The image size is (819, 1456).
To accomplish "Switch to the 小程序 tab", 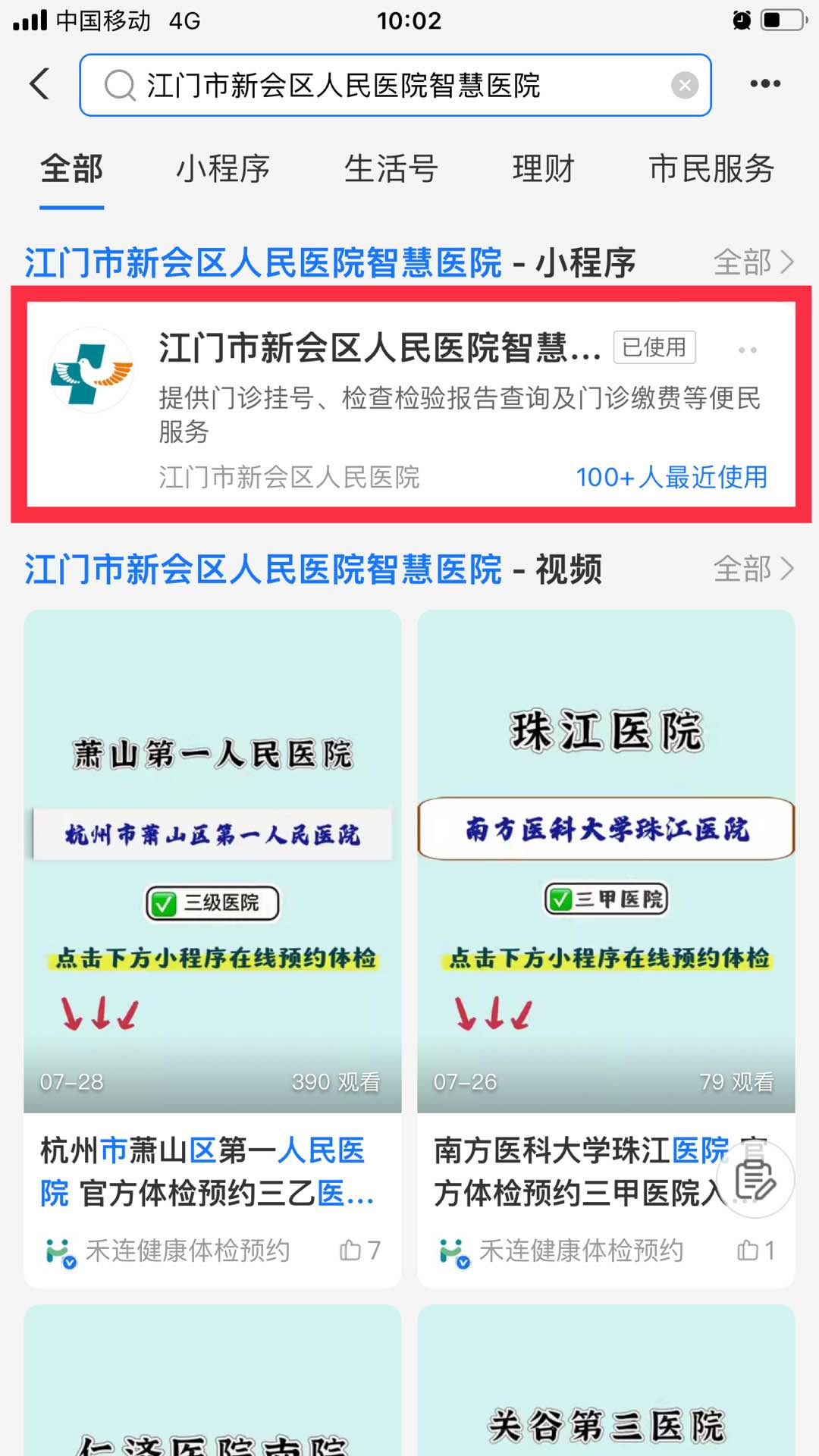I will pyautogui.click(x=223, y=168).
